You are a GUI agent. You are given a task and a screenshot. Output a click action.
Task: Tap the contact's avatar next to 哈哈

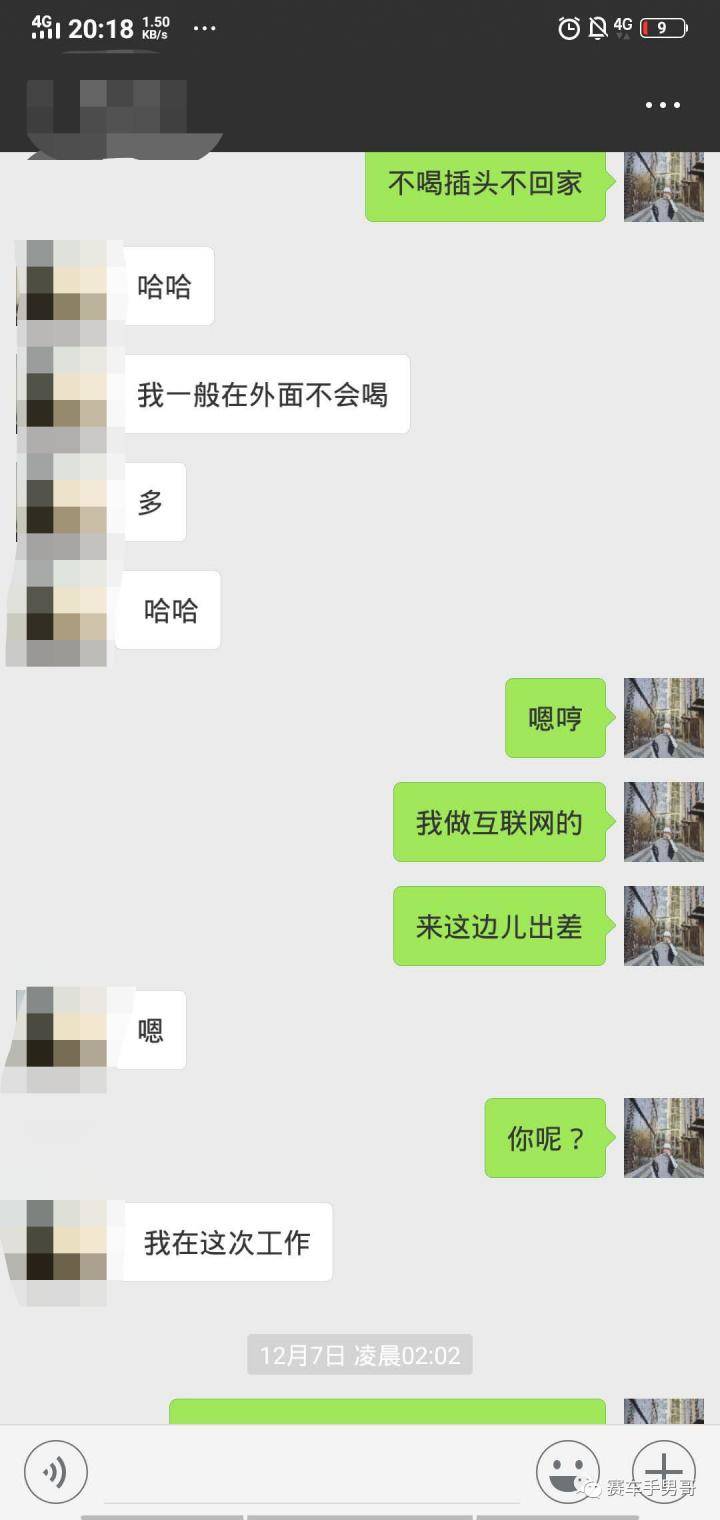coord(55,285)
